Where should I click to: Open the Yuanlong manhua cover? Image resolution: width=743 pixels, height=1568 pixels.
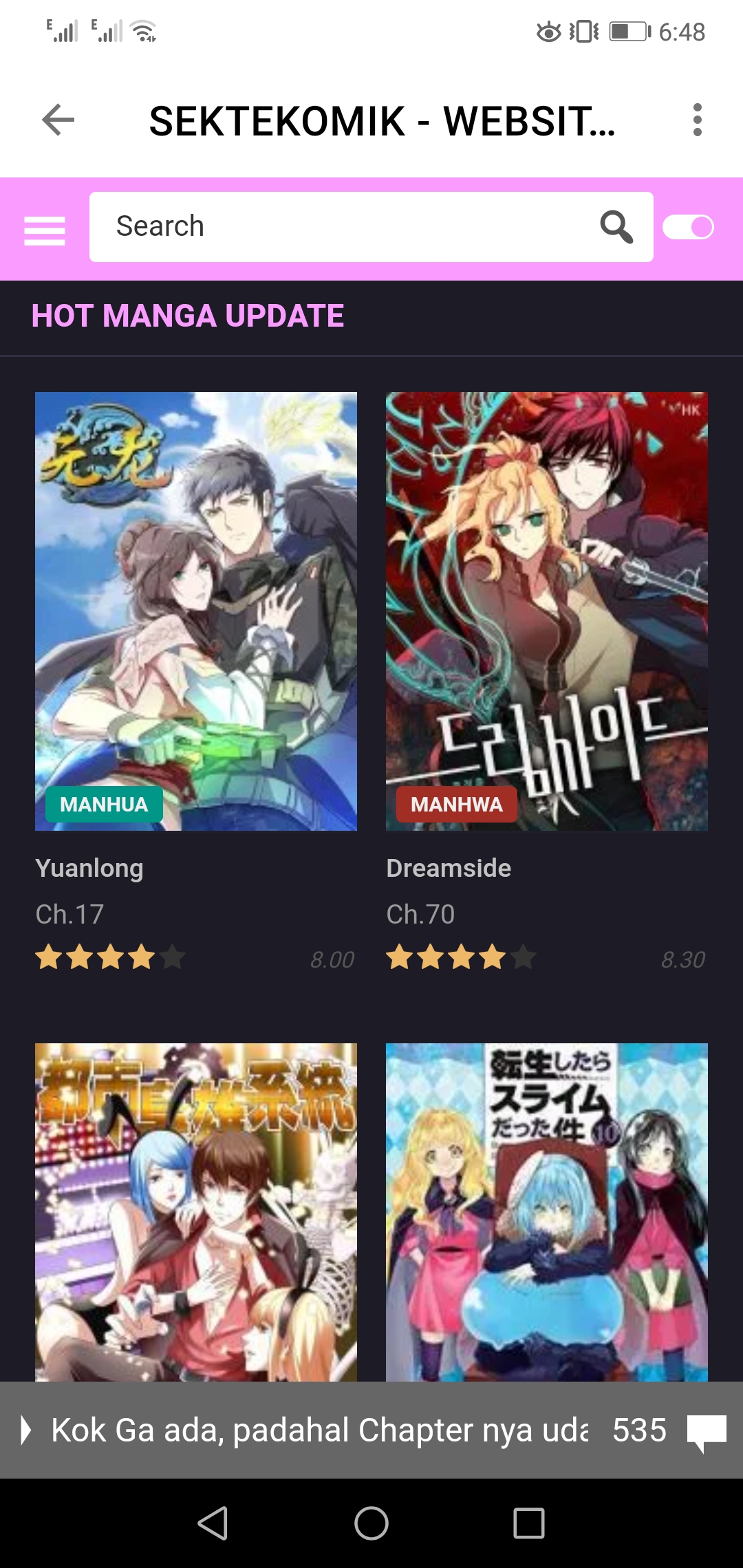point(196,611)
